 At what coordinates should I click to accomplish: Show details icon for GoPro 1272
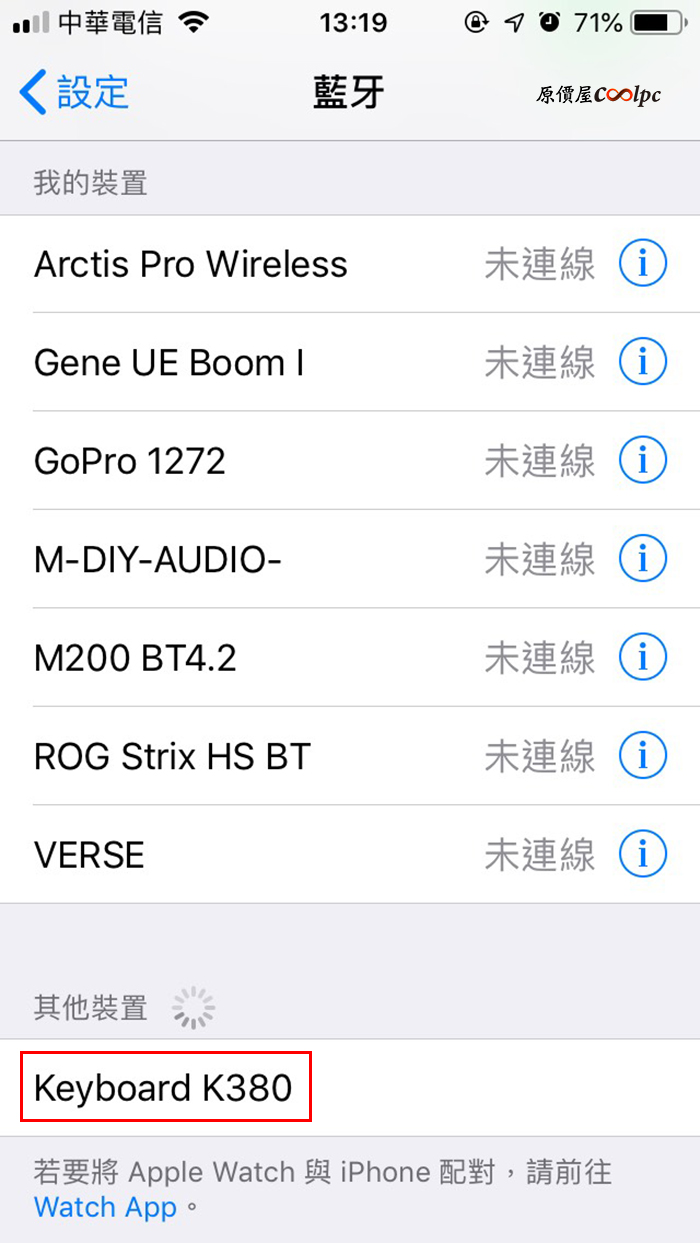(x=643, y=460)
